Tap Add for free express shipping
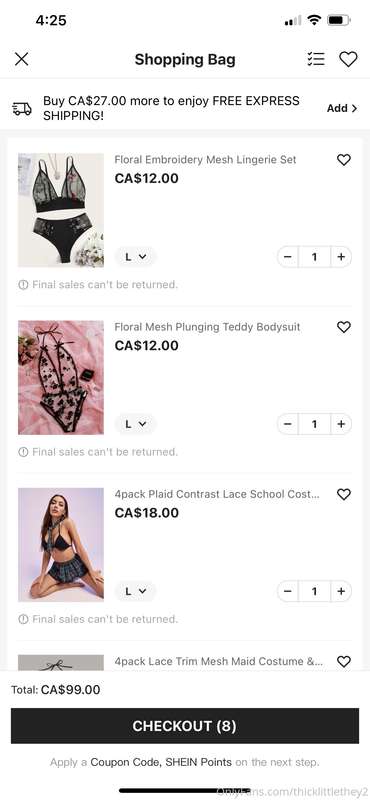 click(x=342, y=108)
